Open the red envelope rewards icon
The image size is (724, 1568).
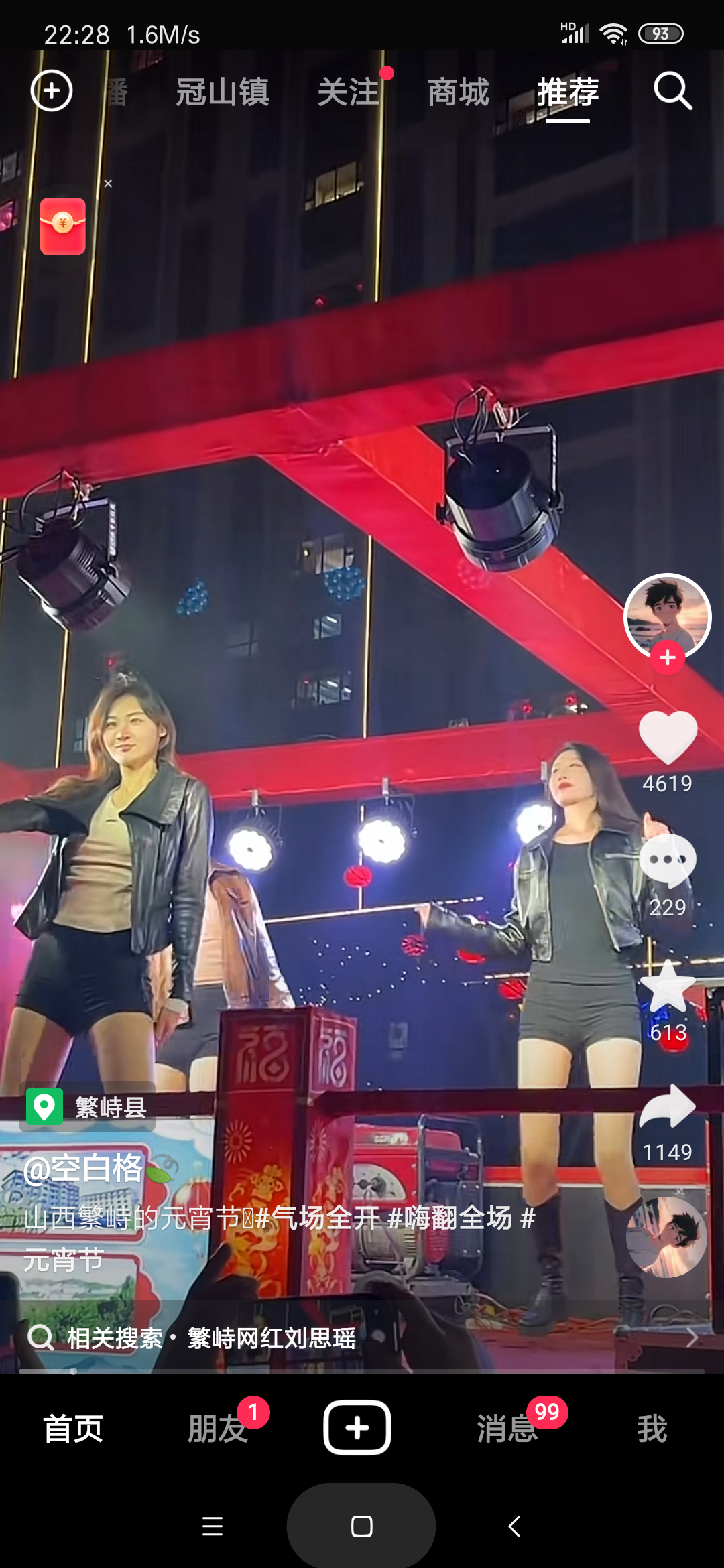pyautogui.click(x=64, y=226)
